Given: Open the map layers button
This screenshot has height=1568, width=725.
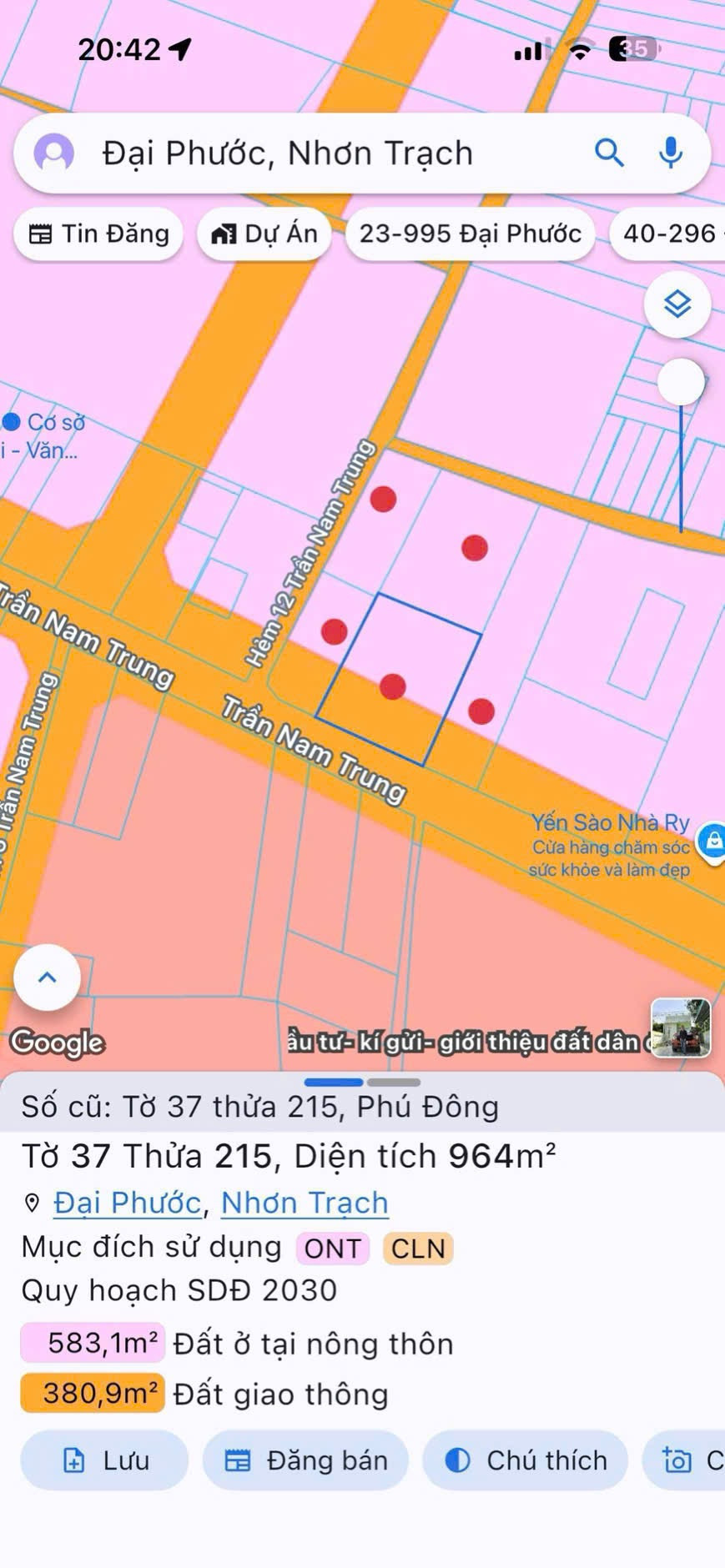Looking at the screenshot, I should pos(677,304).
